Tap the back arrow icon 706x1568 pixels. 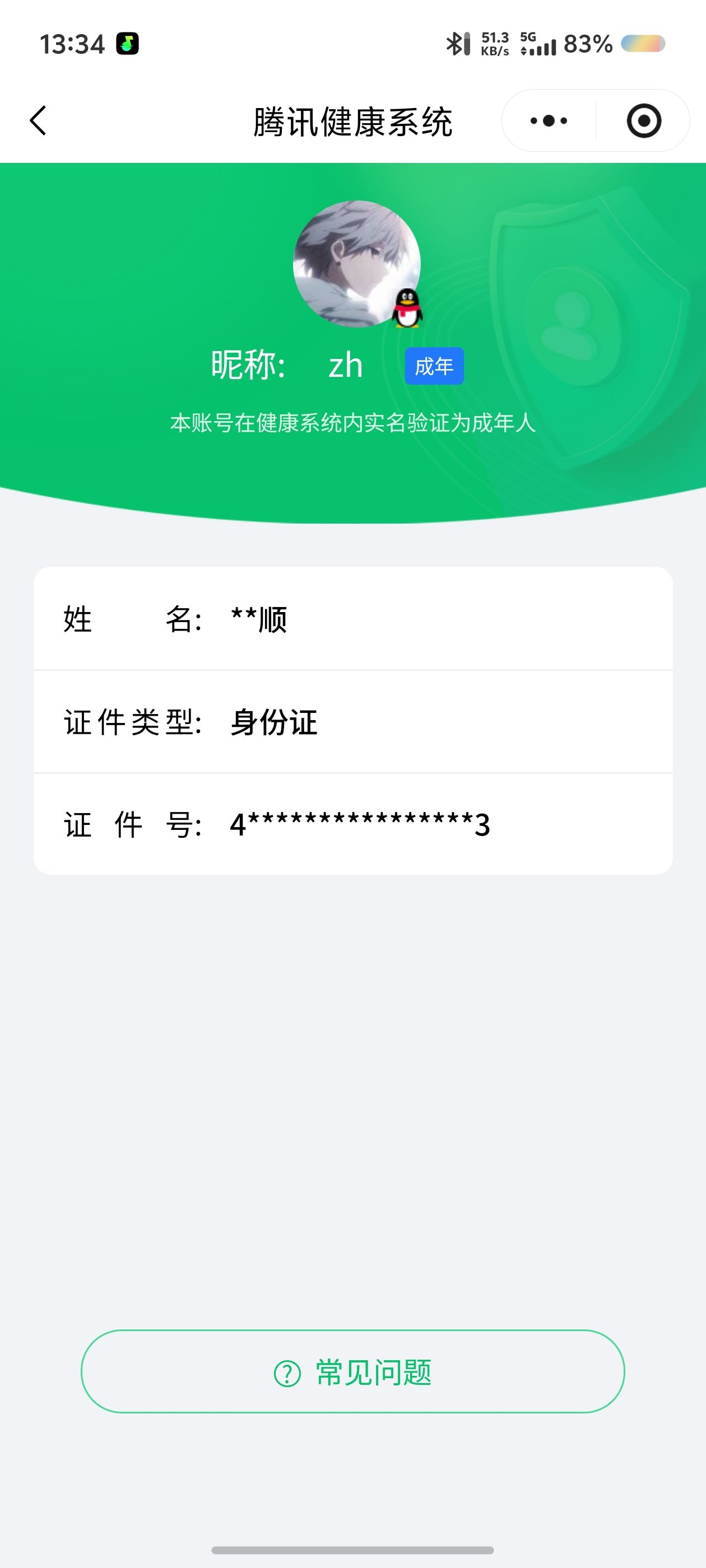(x=38, y=120)
